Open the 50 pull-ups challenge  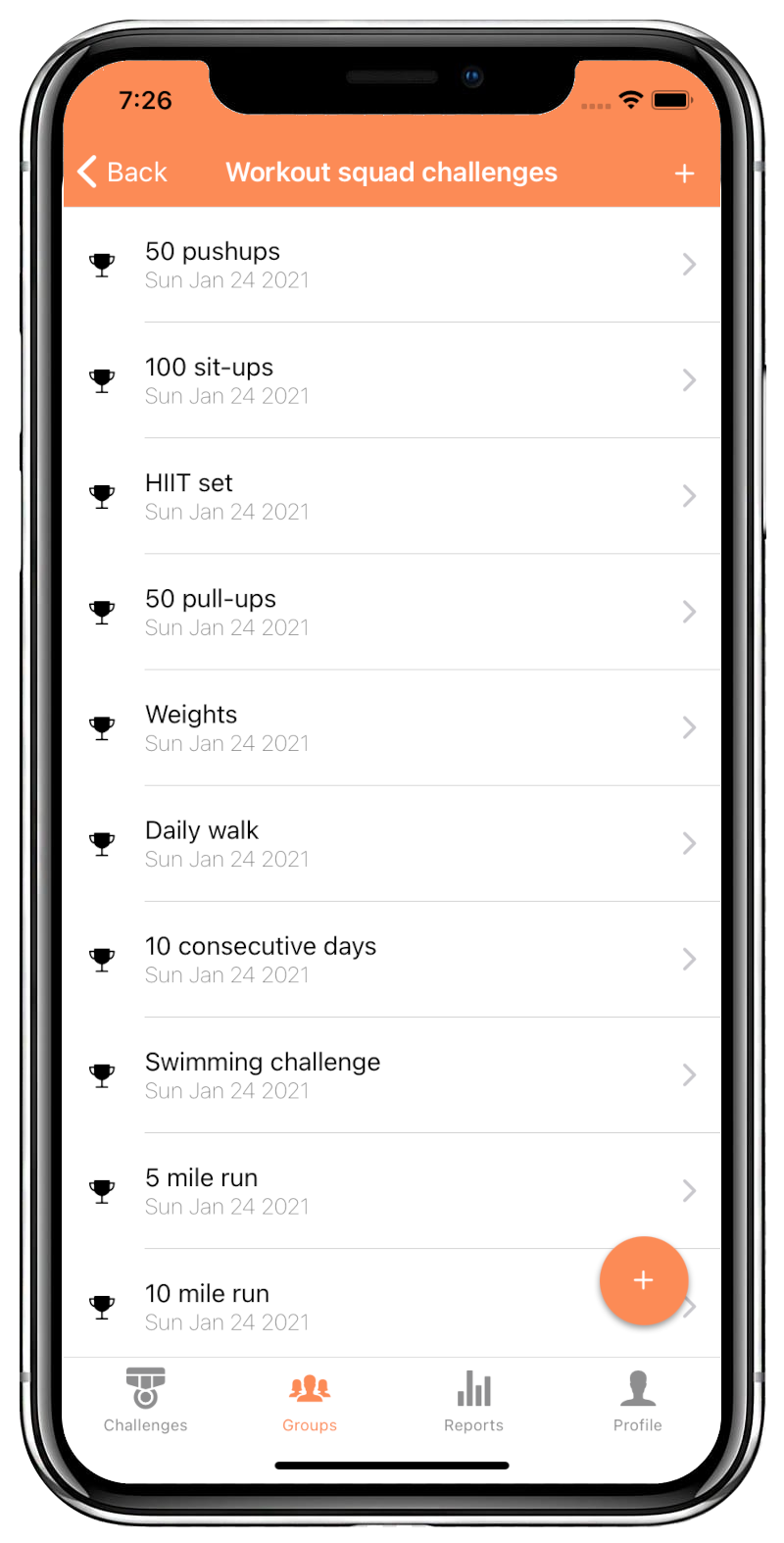pos(392,612)
